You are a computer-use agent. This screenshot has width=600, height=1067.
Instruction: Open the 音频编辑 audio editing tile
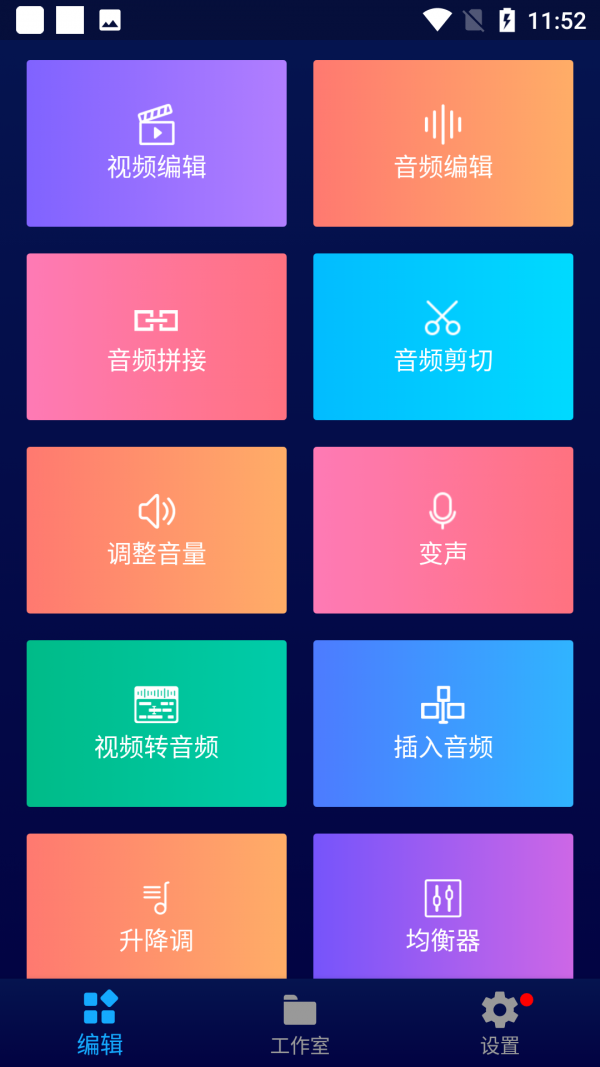coord(443,143)
